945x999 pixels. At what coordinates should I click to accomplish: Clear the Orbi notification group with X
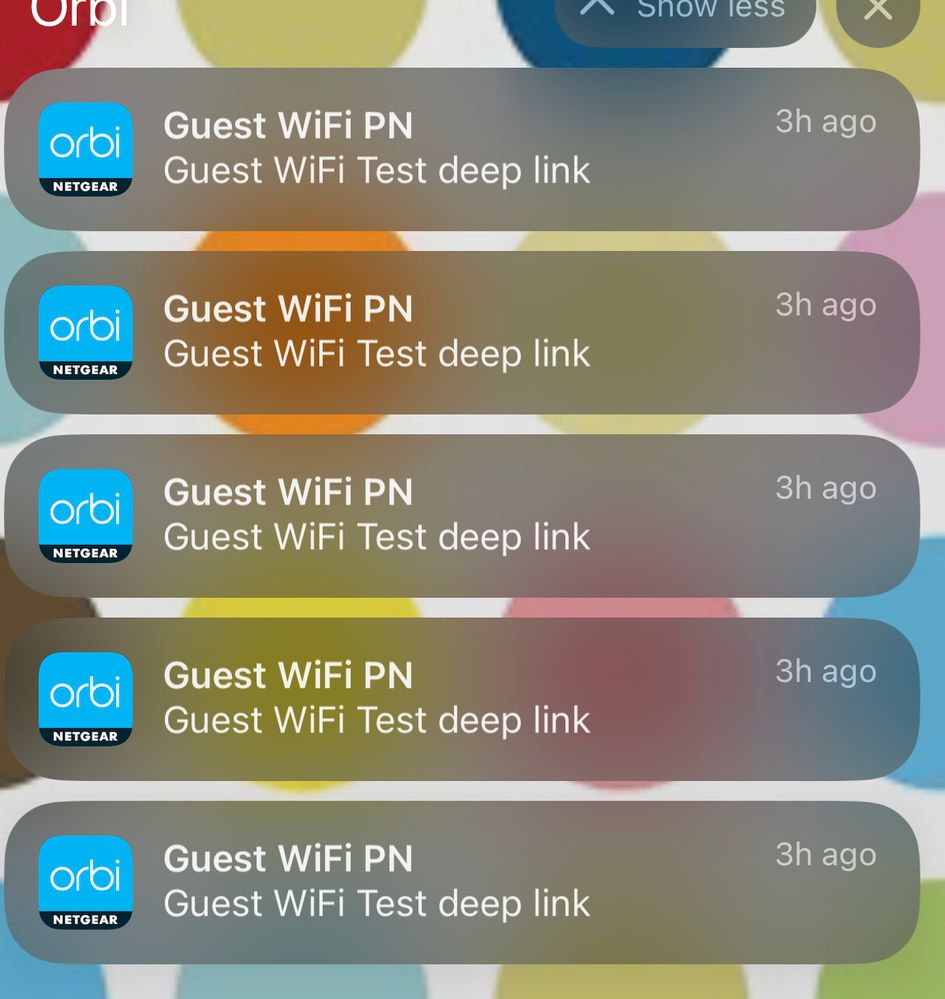877,12
